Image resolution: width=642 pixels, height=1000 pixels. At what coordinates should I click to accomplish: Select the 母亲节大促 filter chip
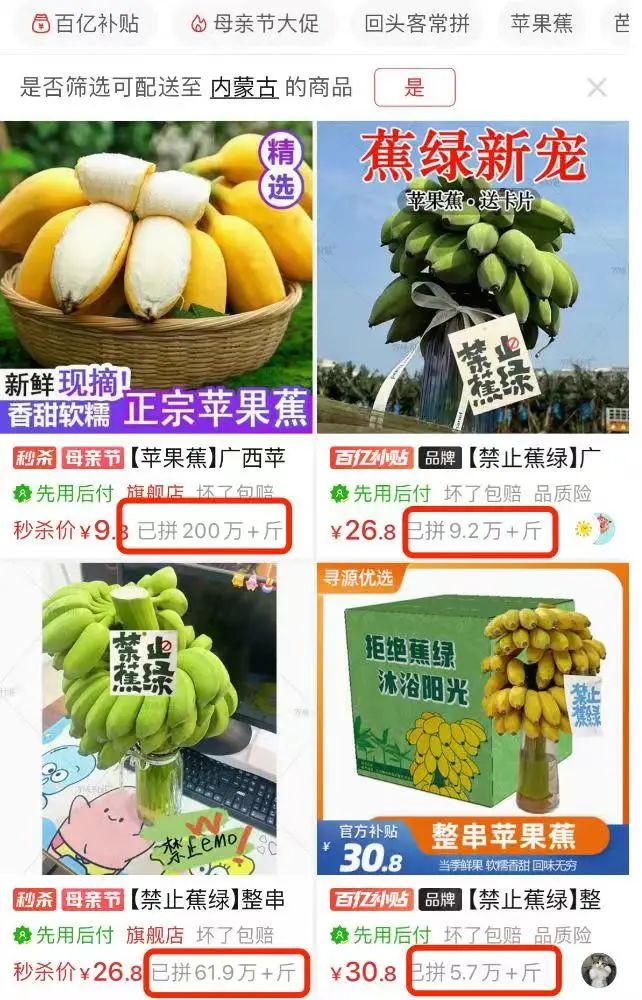point(254,23)
